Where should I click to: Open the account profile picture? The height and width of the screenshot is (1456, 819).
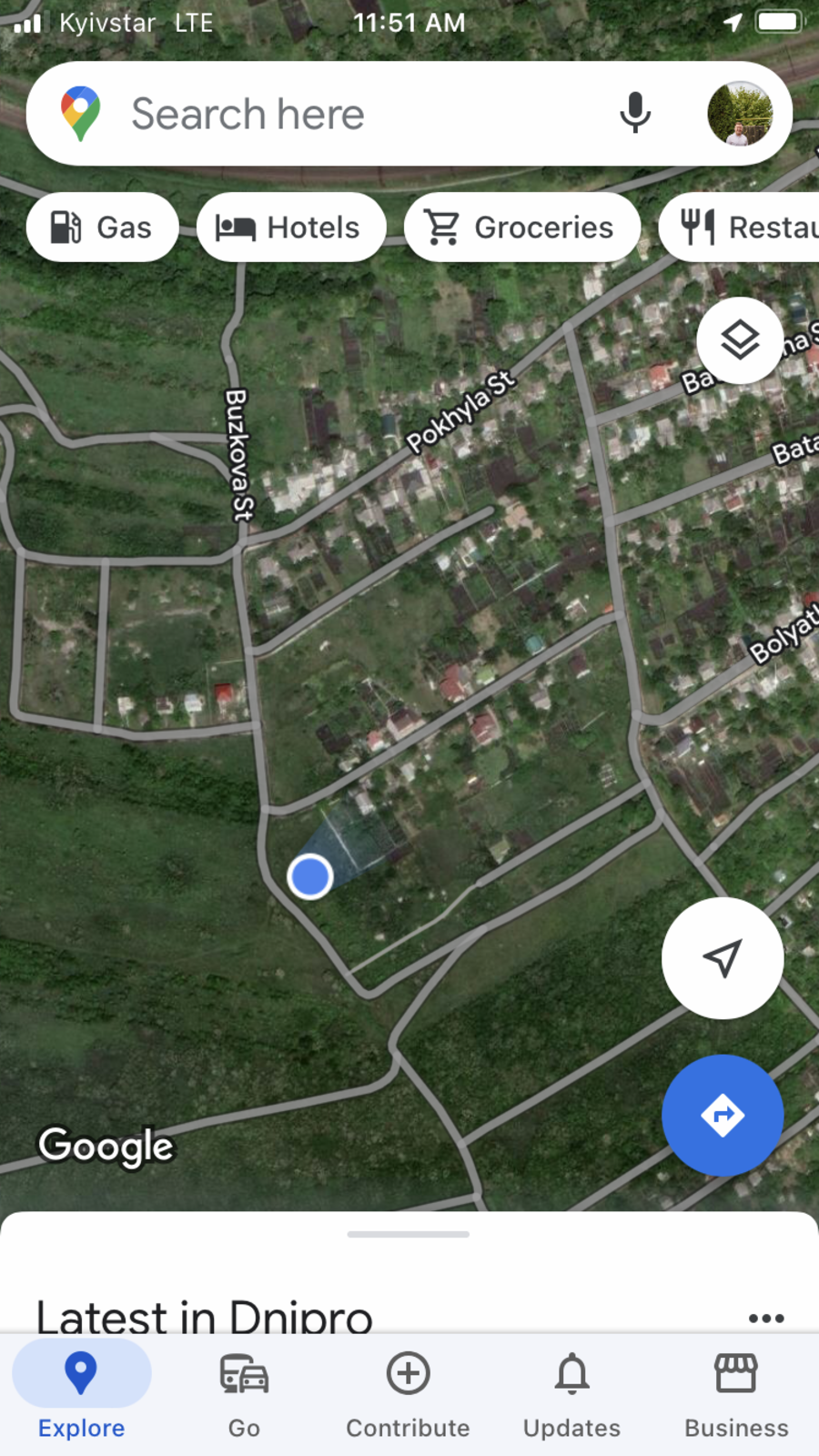point(740,115)
